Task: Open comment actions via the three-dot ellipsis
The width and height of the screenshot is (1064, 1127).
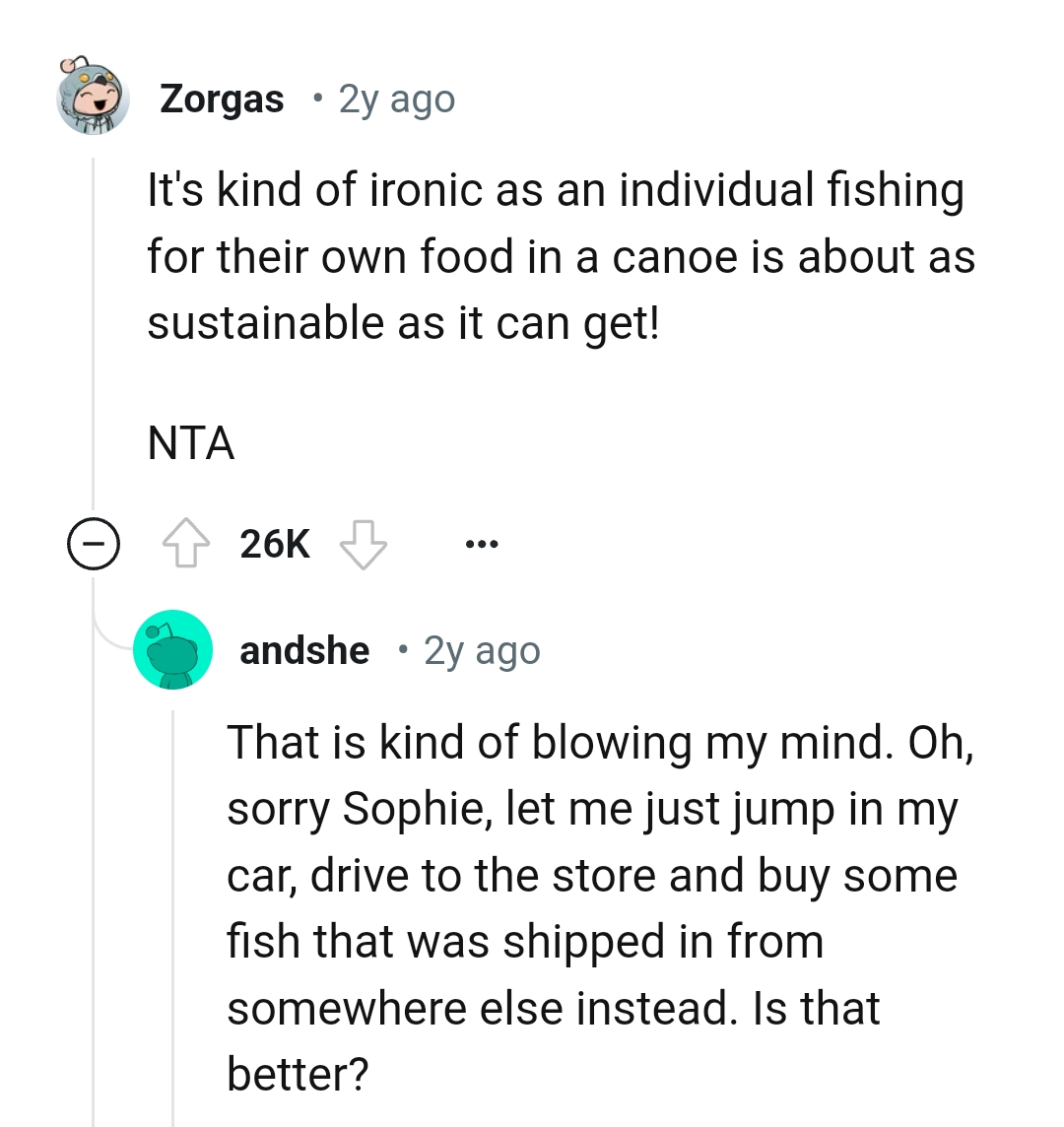Action: (482, 542)
